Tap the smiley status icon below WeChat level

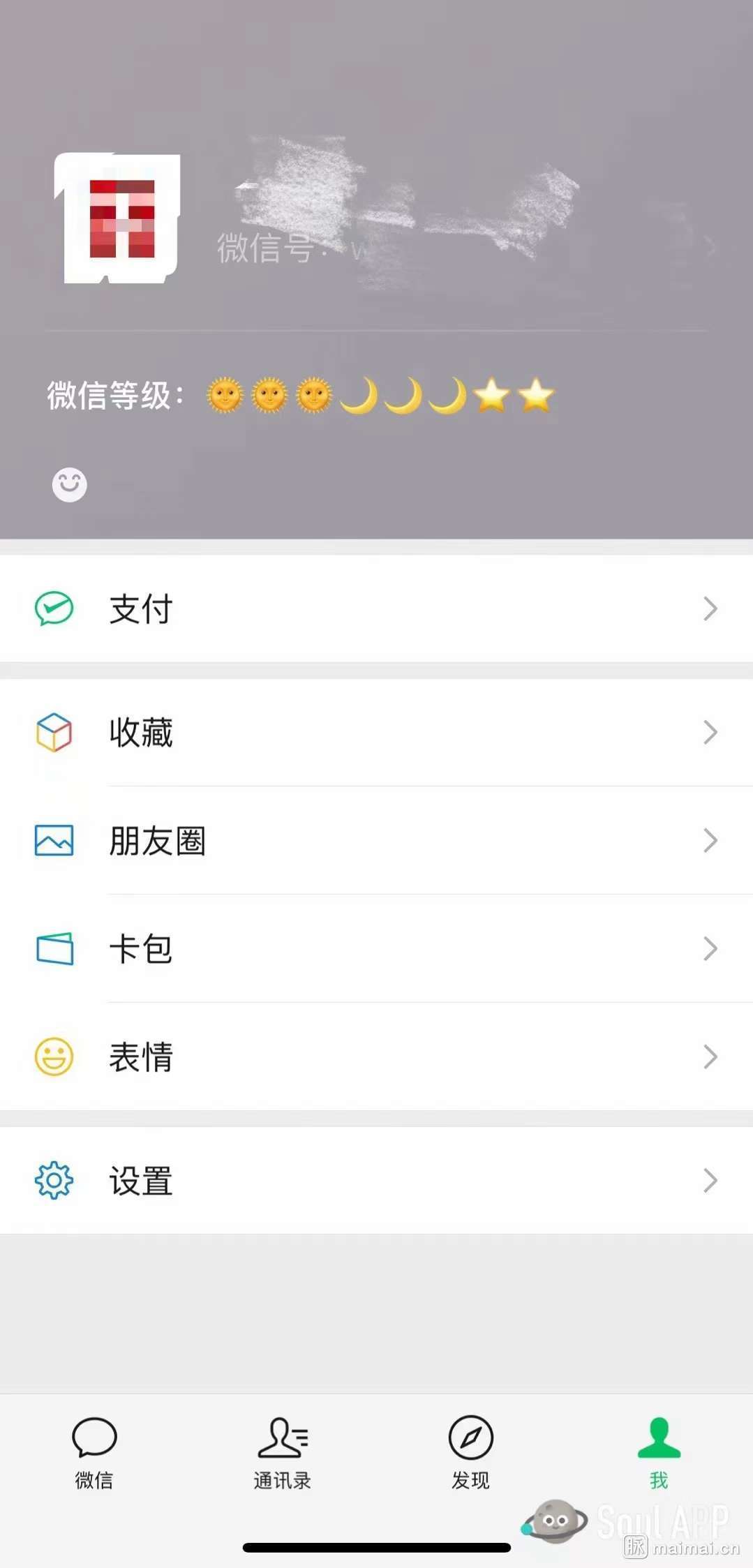68,484
